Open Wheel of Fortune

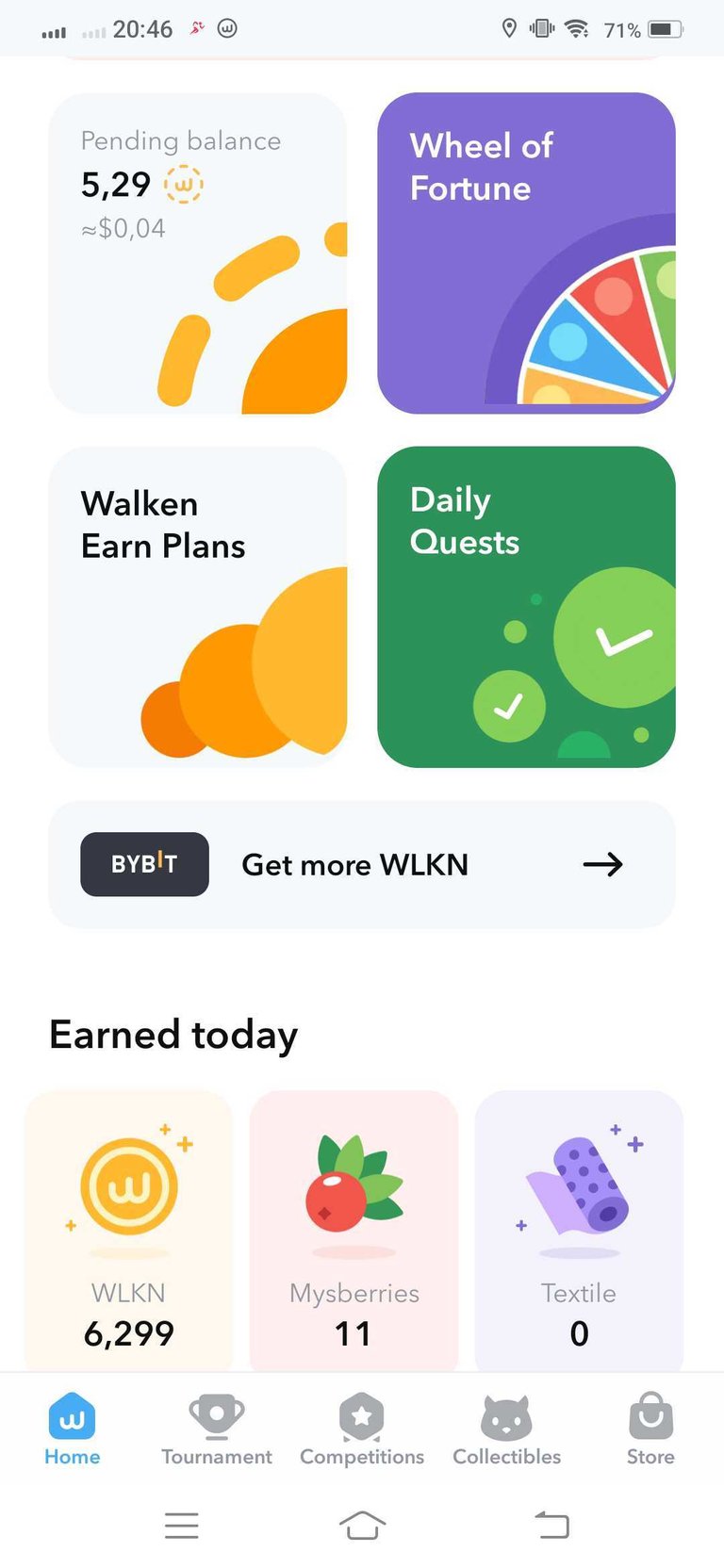(x=526, y=253)
